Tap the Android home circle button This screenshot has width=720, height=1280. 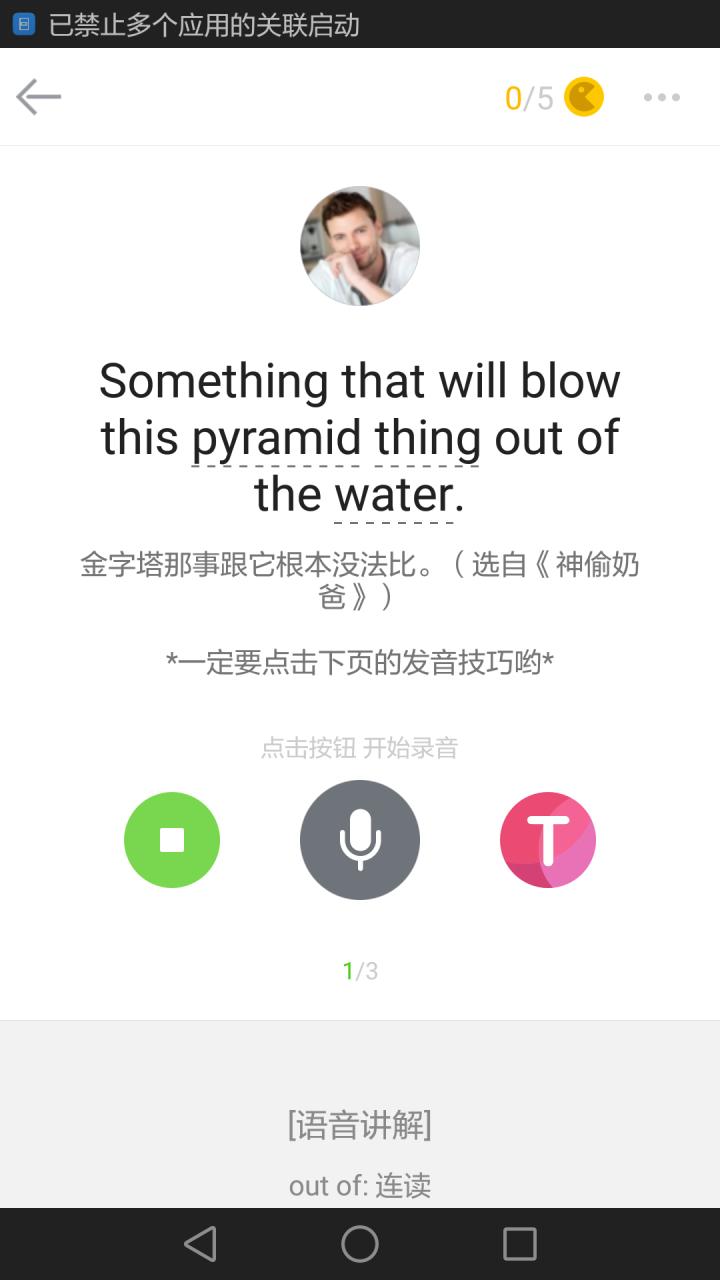point(359,1244)
